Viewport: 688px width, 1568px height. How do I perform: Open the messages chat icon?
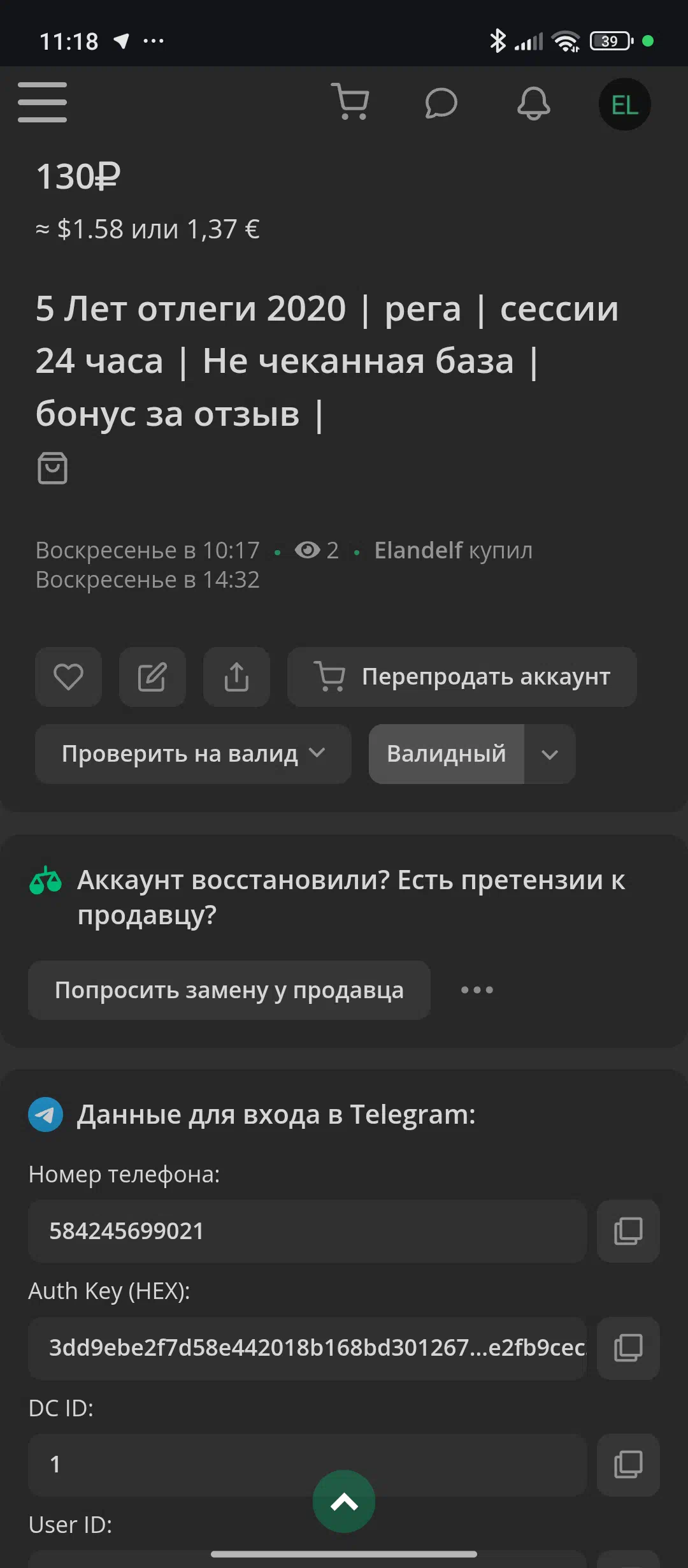click(441, 103)
